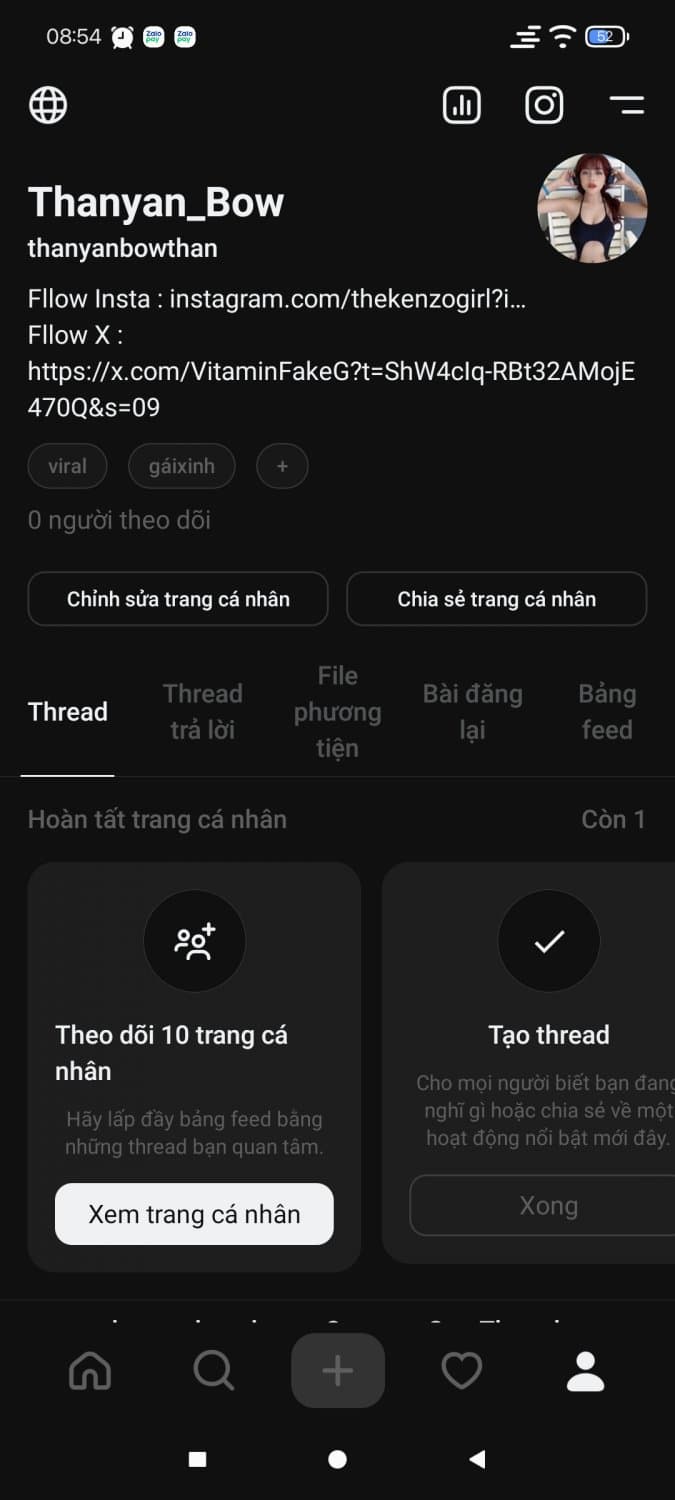Tap Chỉnh sửa trang cá nhân button
This screenshot has height=1500, width=675.
tap(178, 599)
